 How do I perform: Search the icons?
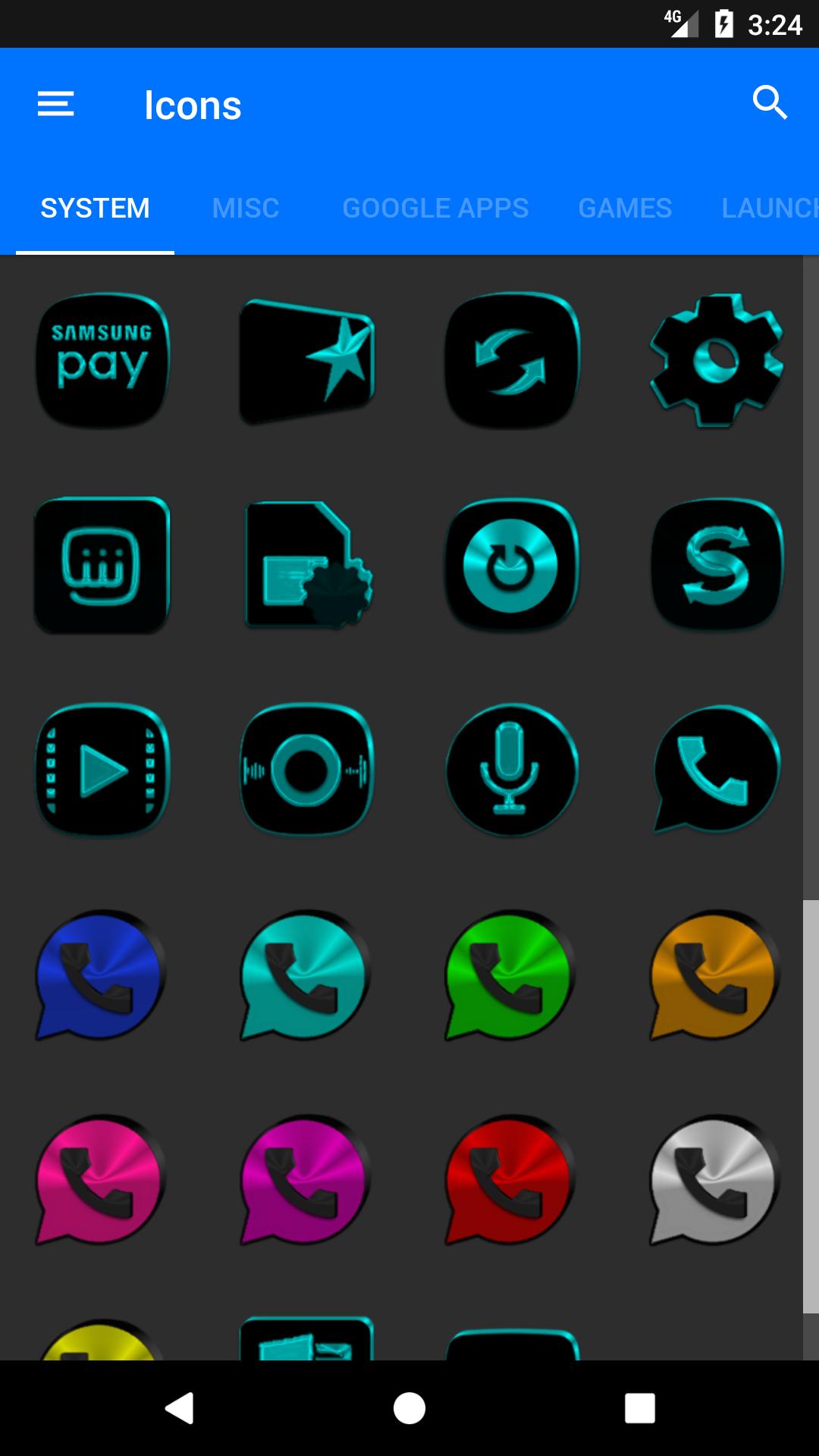coord(770,102)
